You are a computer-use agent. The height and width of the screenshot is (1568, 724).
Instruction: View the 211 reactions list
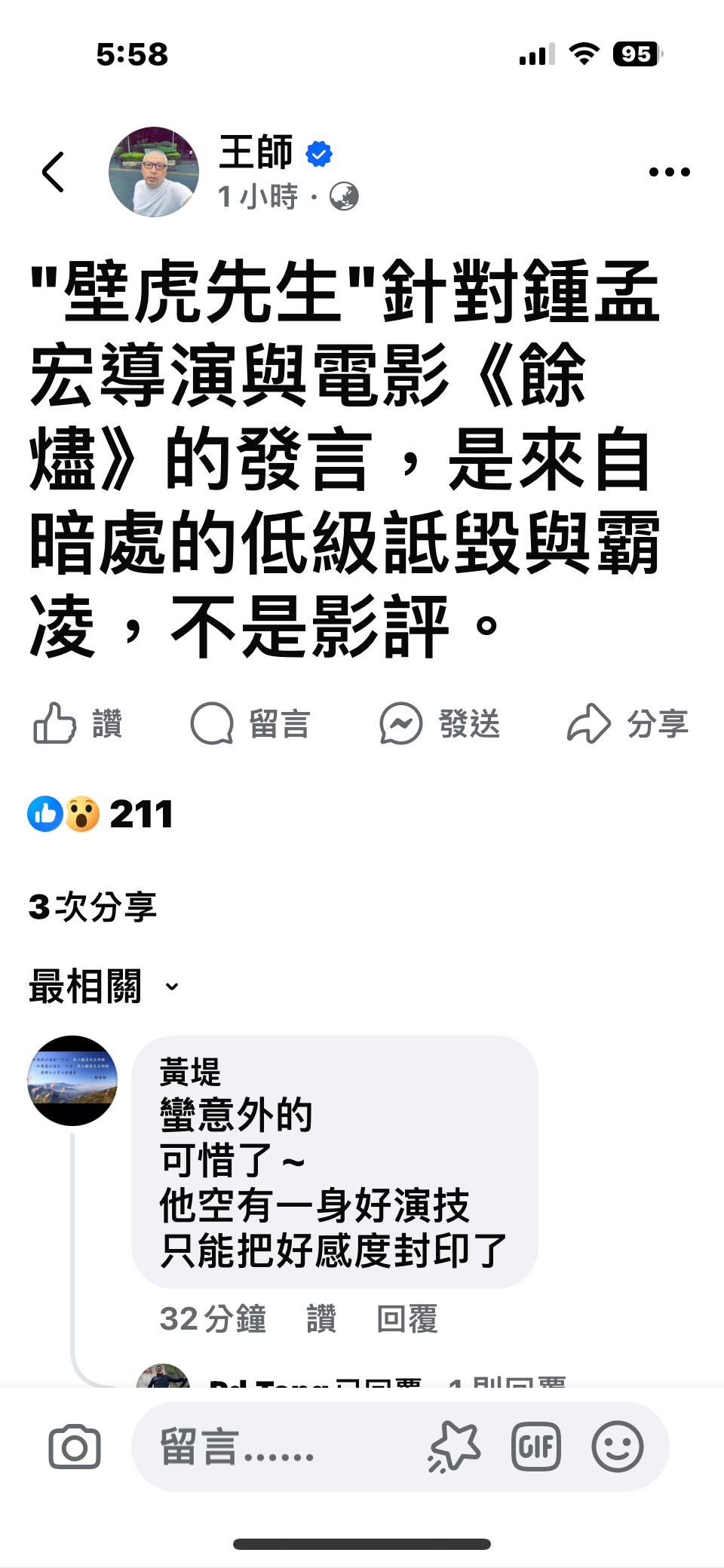click(x=102, y=815)
